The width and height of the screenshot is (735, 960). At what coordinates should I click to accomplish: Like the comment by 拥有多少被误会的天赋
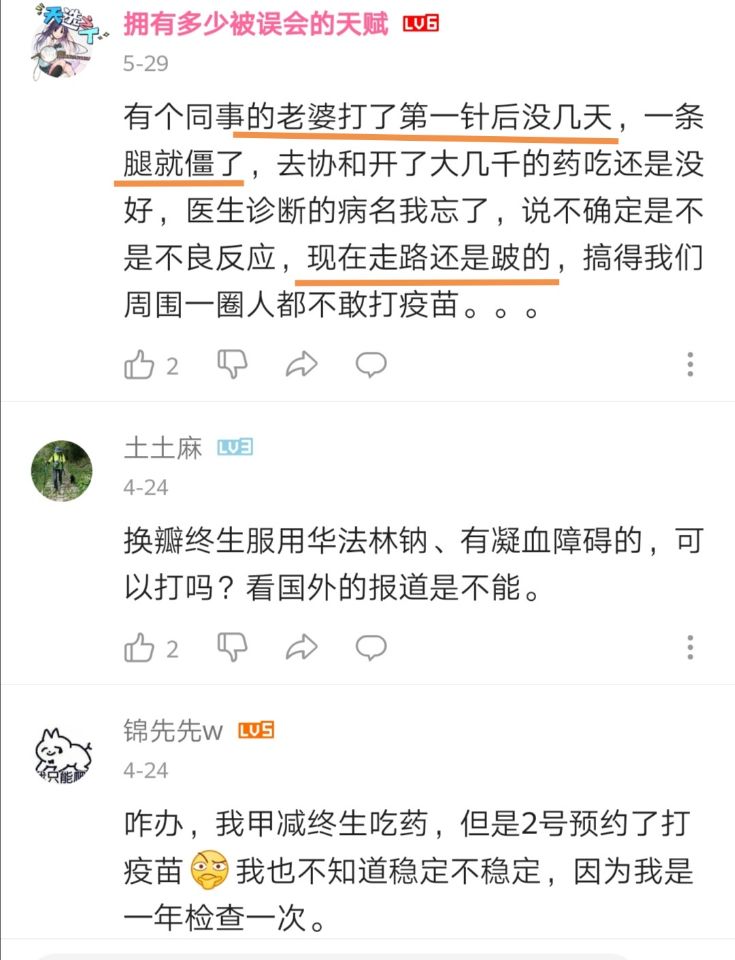[140, 365]
